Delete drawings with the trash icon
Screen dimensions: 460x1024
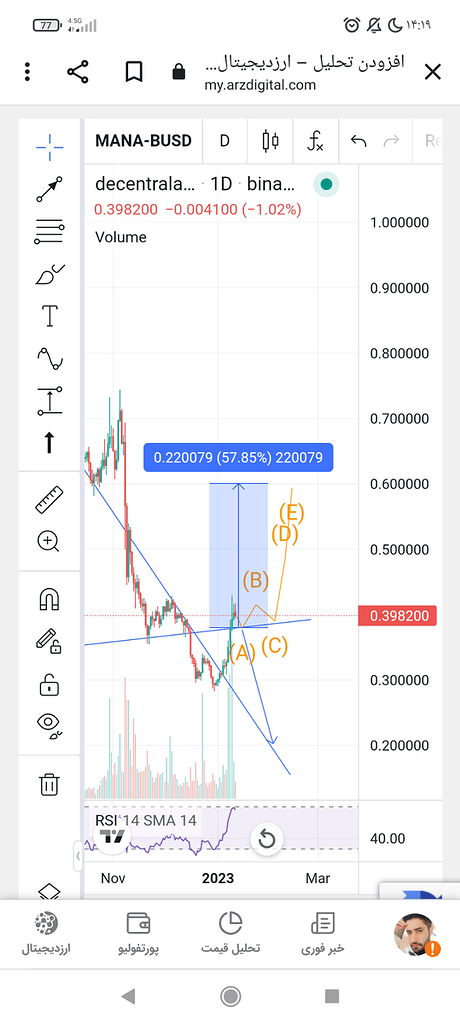pos(50,784)
